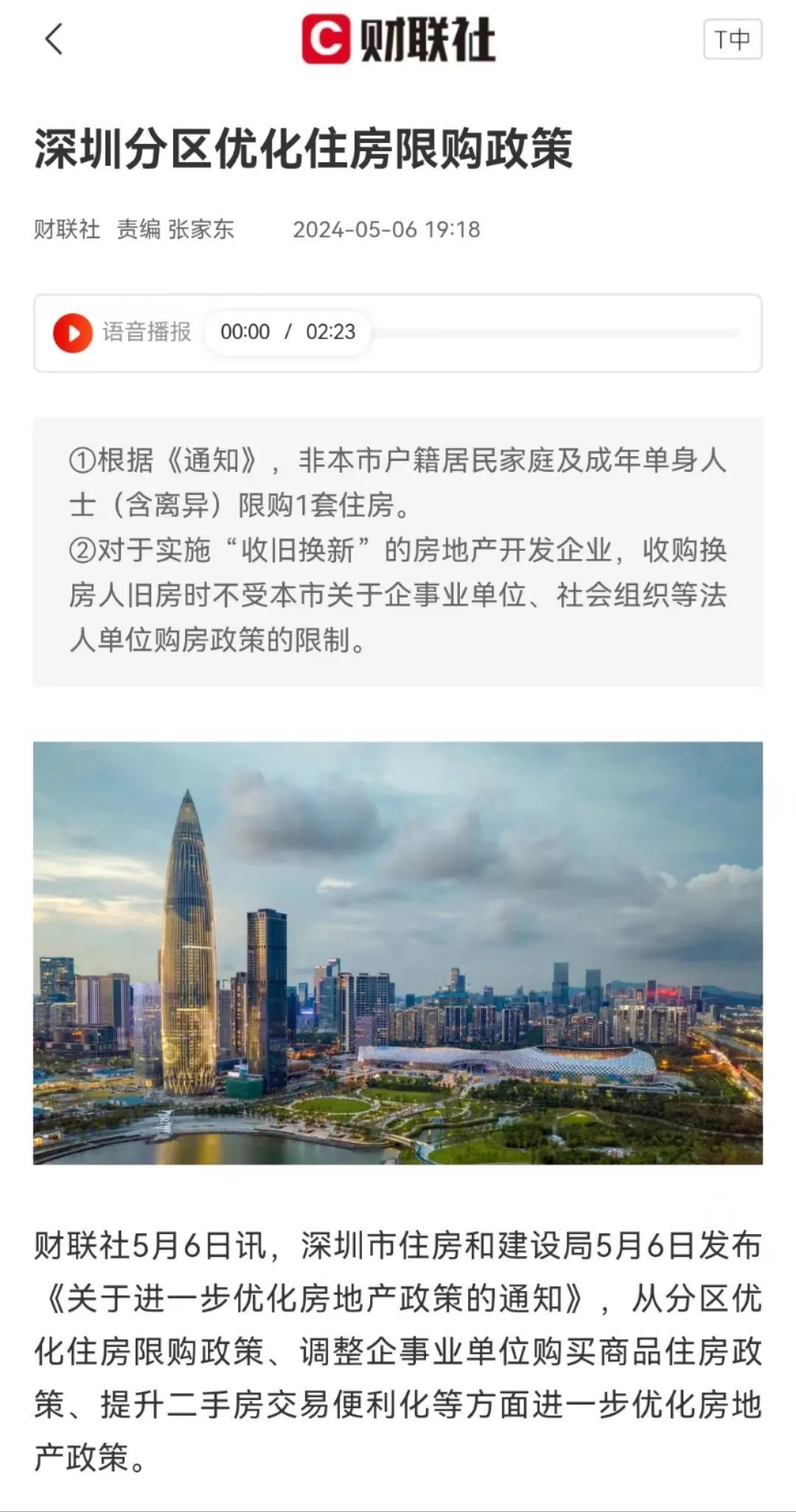Tap the audio progress bar to seek
796x1512 pixels.
(x=554, y=333)
